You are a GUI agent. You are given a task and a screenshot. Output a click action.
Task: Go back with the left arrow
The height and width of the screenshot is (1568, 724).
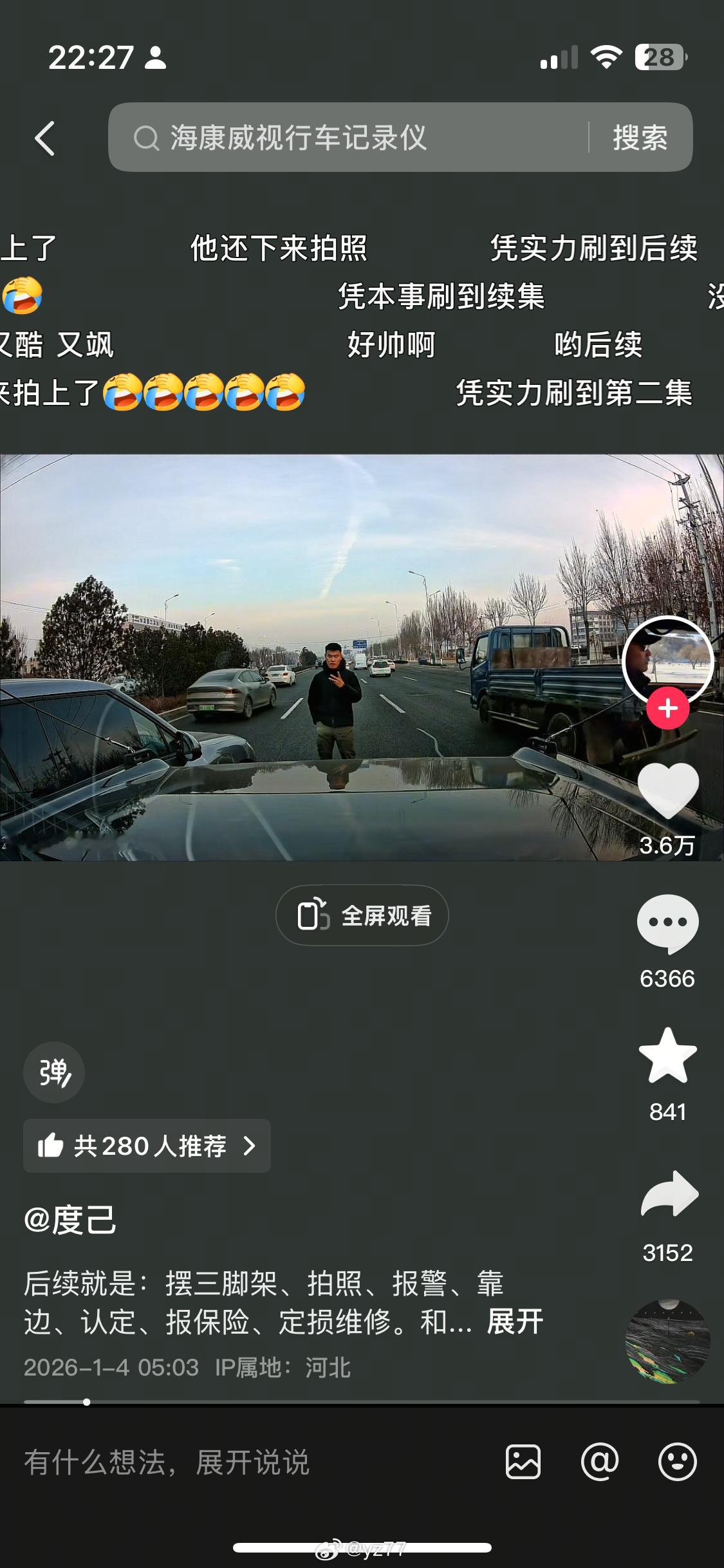[42, 137]
